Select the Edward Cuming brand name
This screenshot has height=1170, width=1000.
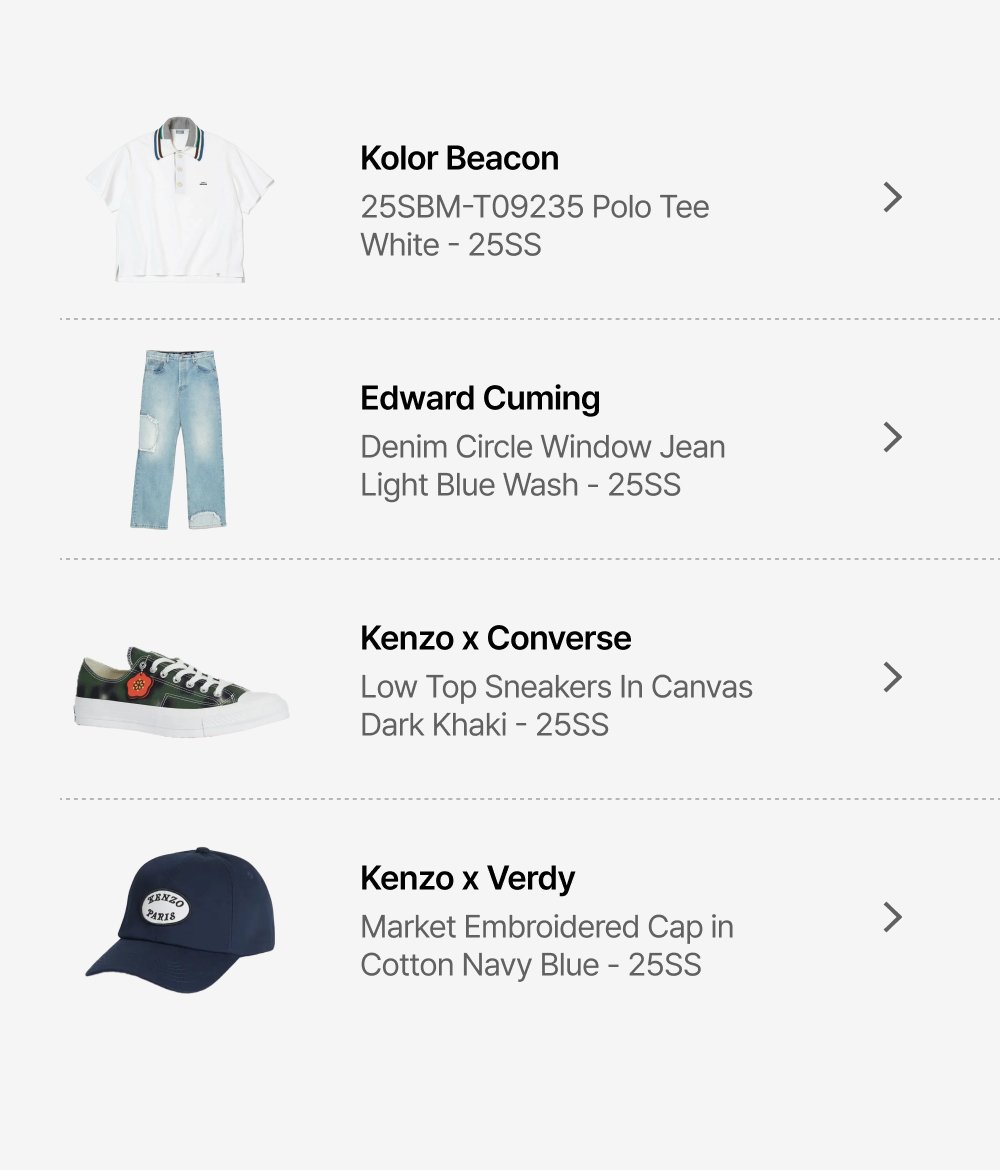pos(481,398)
